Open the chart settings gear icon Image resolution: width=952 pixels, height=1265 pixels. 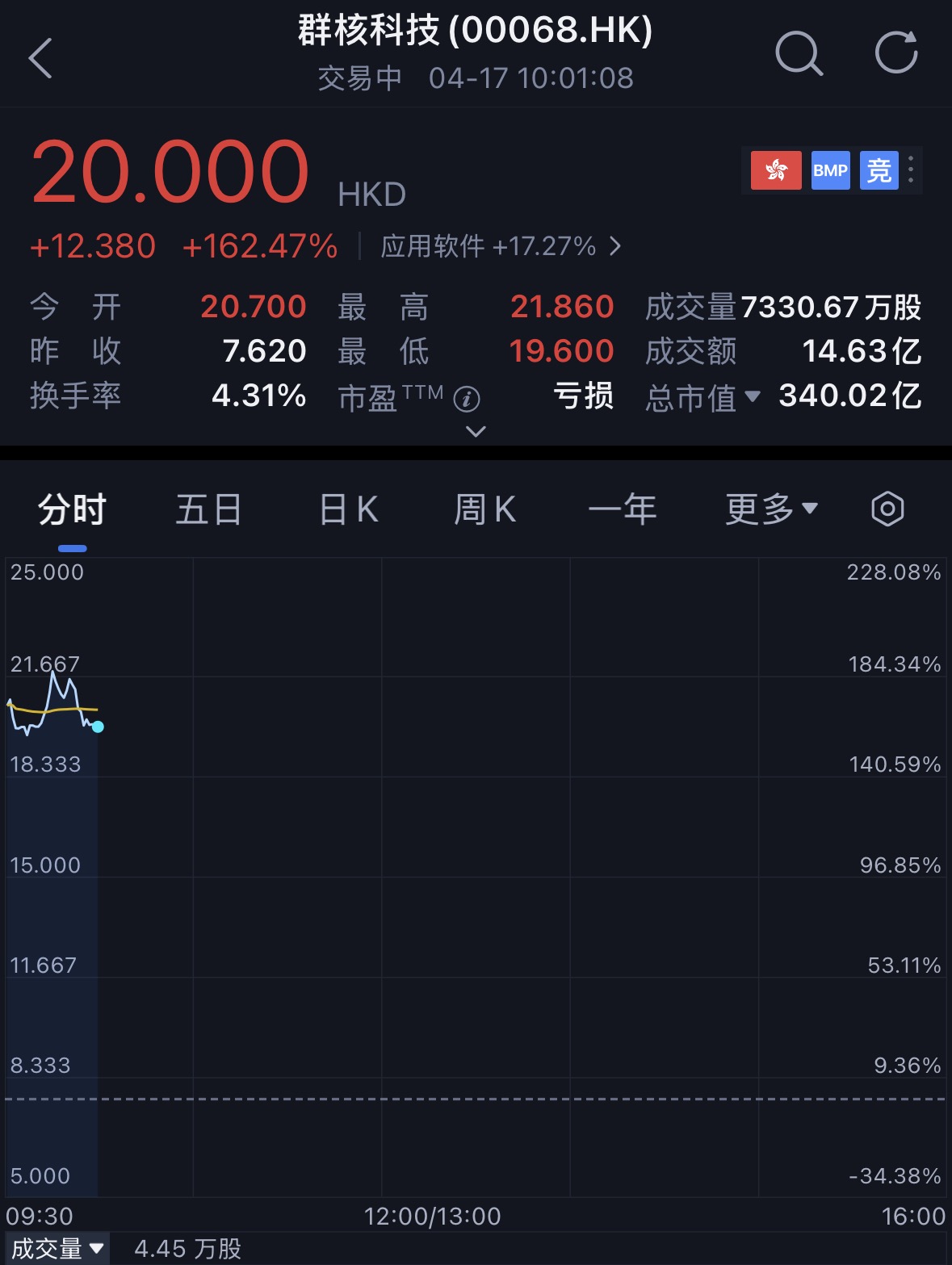click(887, 509)
